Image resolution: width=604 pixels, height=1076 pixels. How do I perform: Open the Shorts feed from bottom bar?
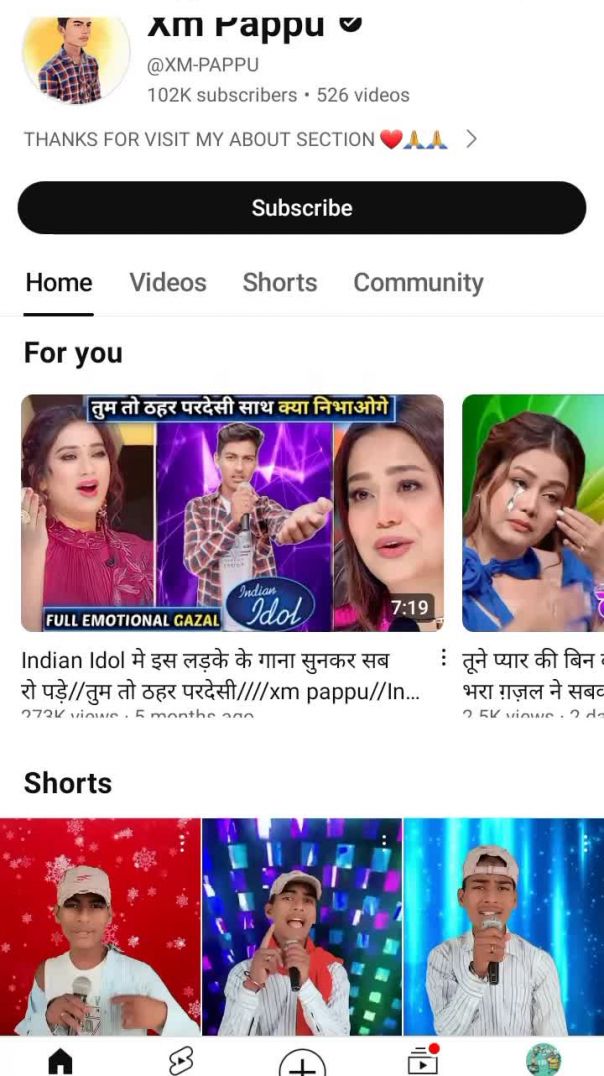[181, 1060]
